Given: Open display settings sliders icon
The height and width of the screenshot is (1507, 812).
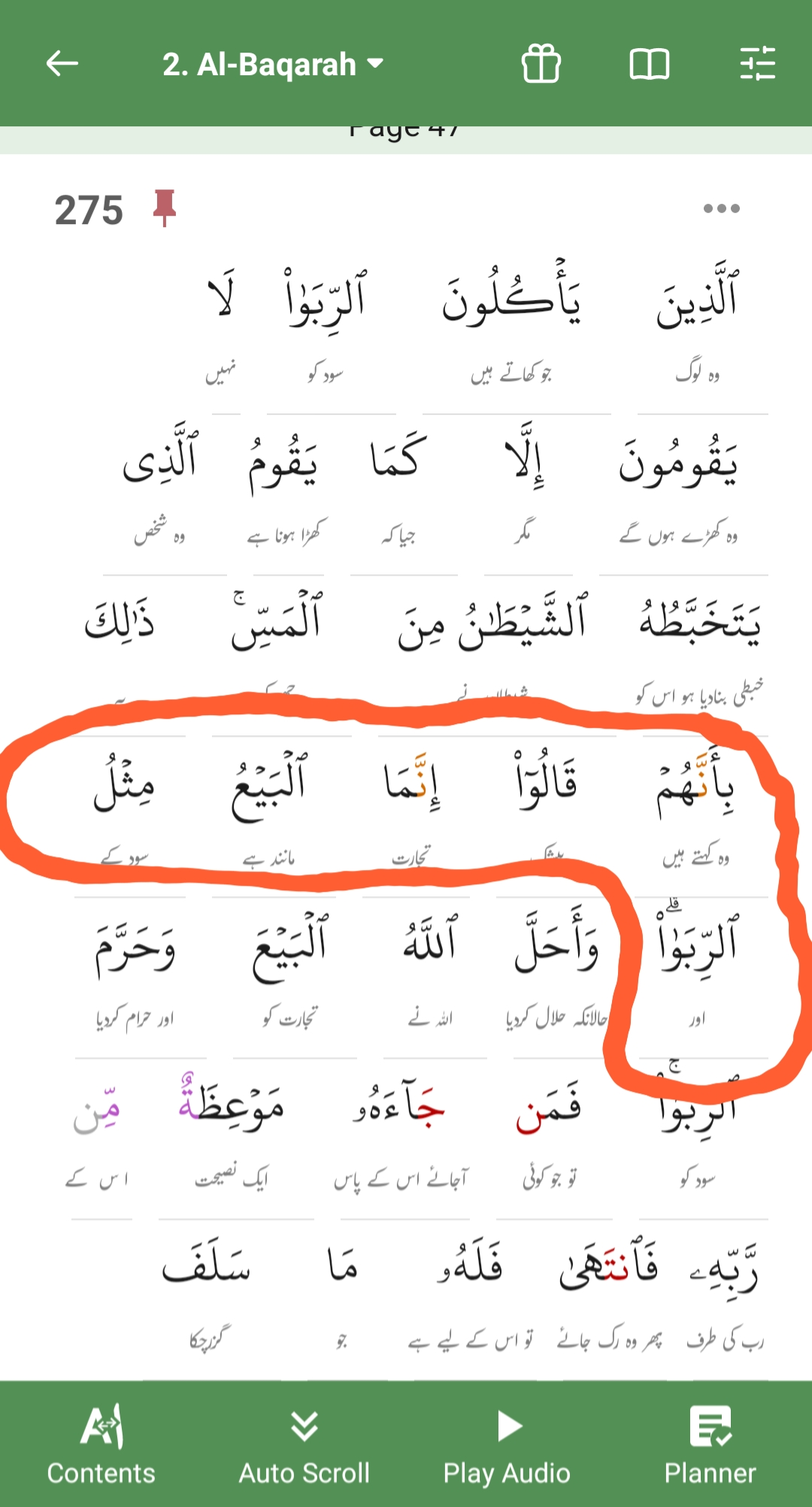Looking at the screenshot, I should 757,64.
